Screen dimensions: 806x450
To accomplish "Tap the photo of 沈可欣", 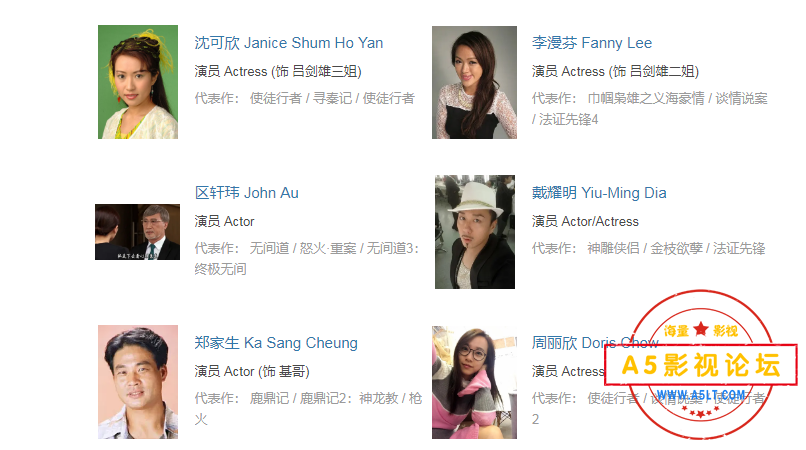I will [138, 83].
